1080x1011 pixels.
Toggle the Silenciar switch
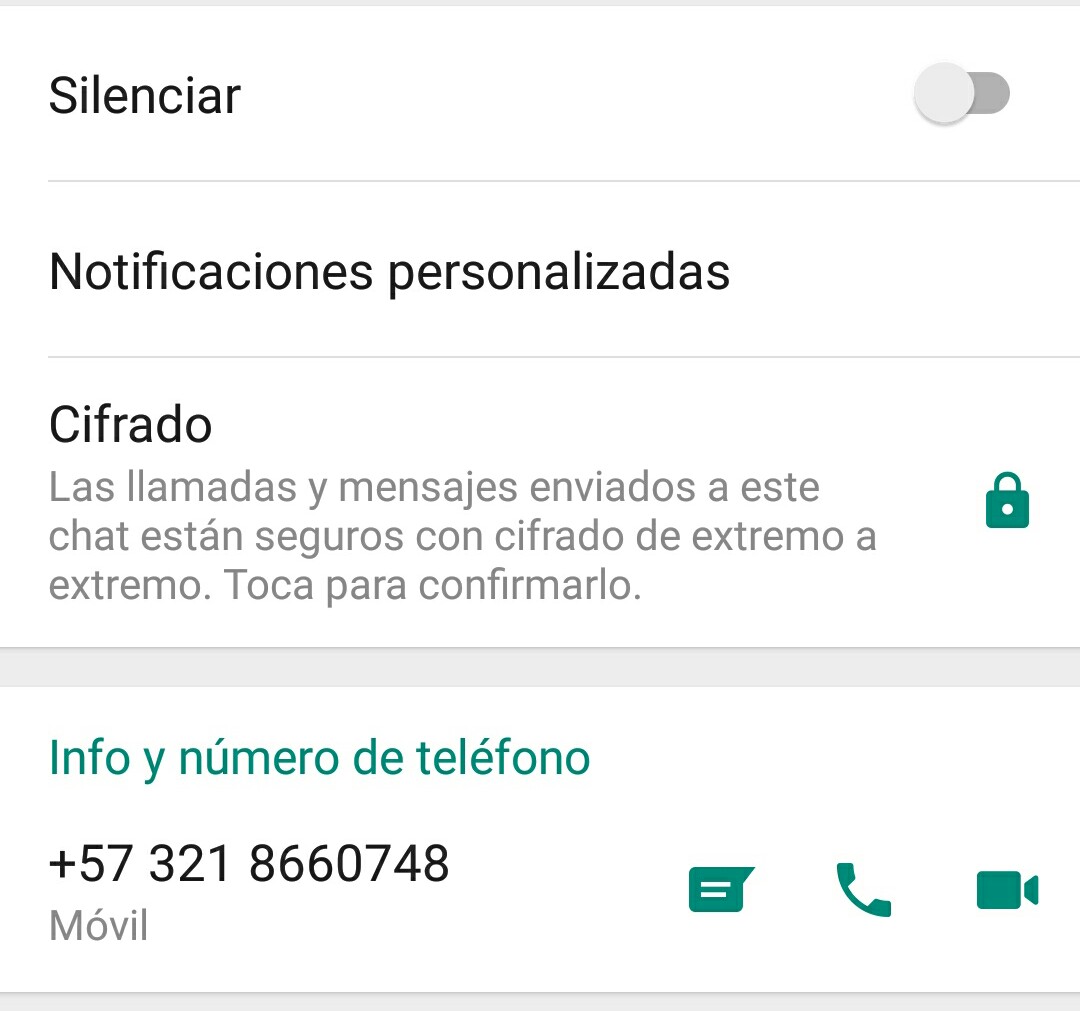point(961,95)
